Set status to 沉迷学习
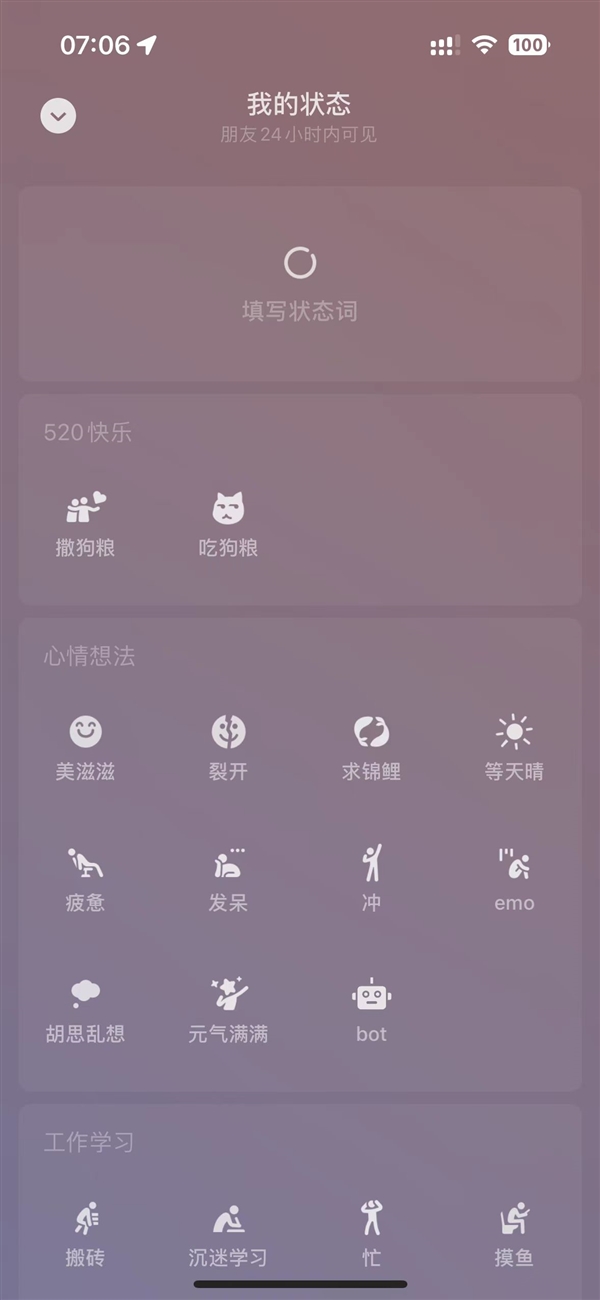The width and height of the screenshot is (600, 1300). (229, 1234)
